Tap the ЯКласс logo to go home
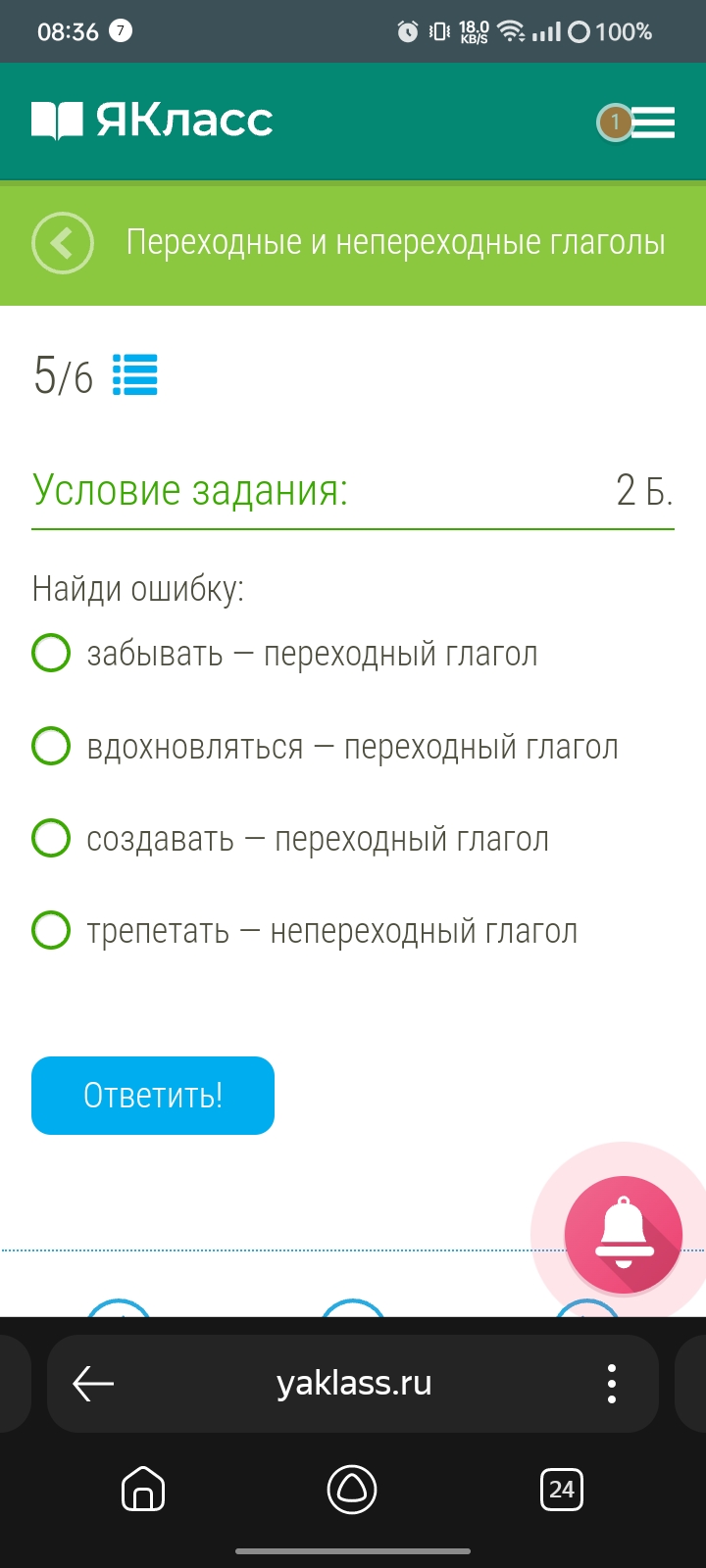 coord(153,121)
